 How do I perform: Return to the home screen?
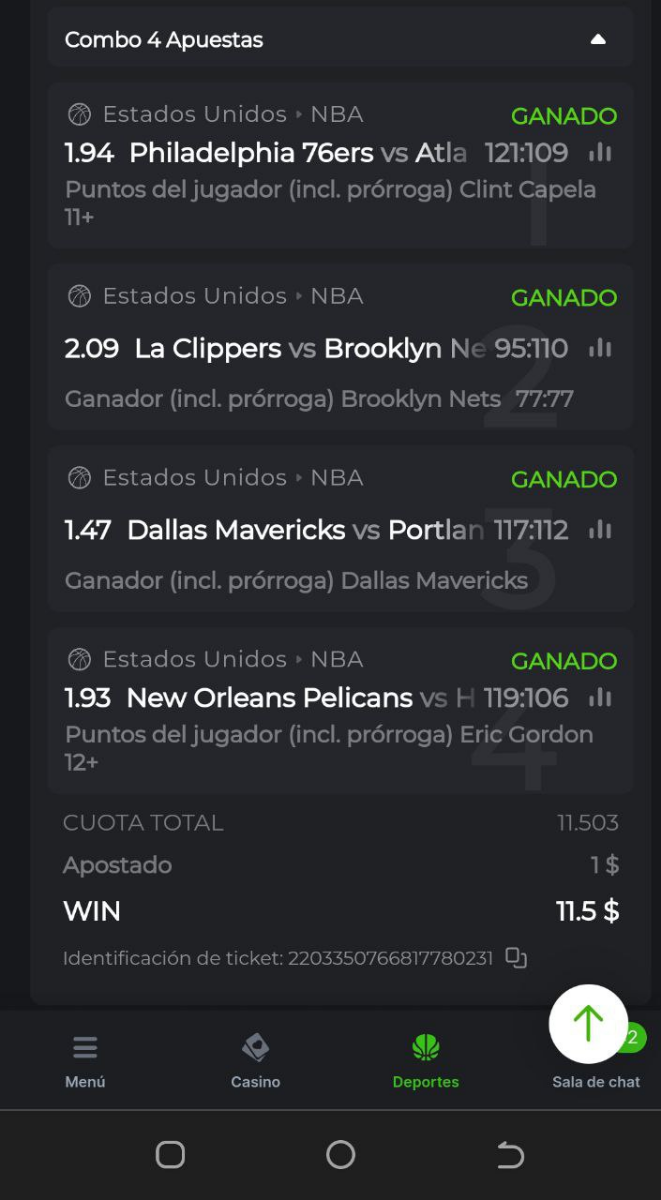pos(340,1156)
